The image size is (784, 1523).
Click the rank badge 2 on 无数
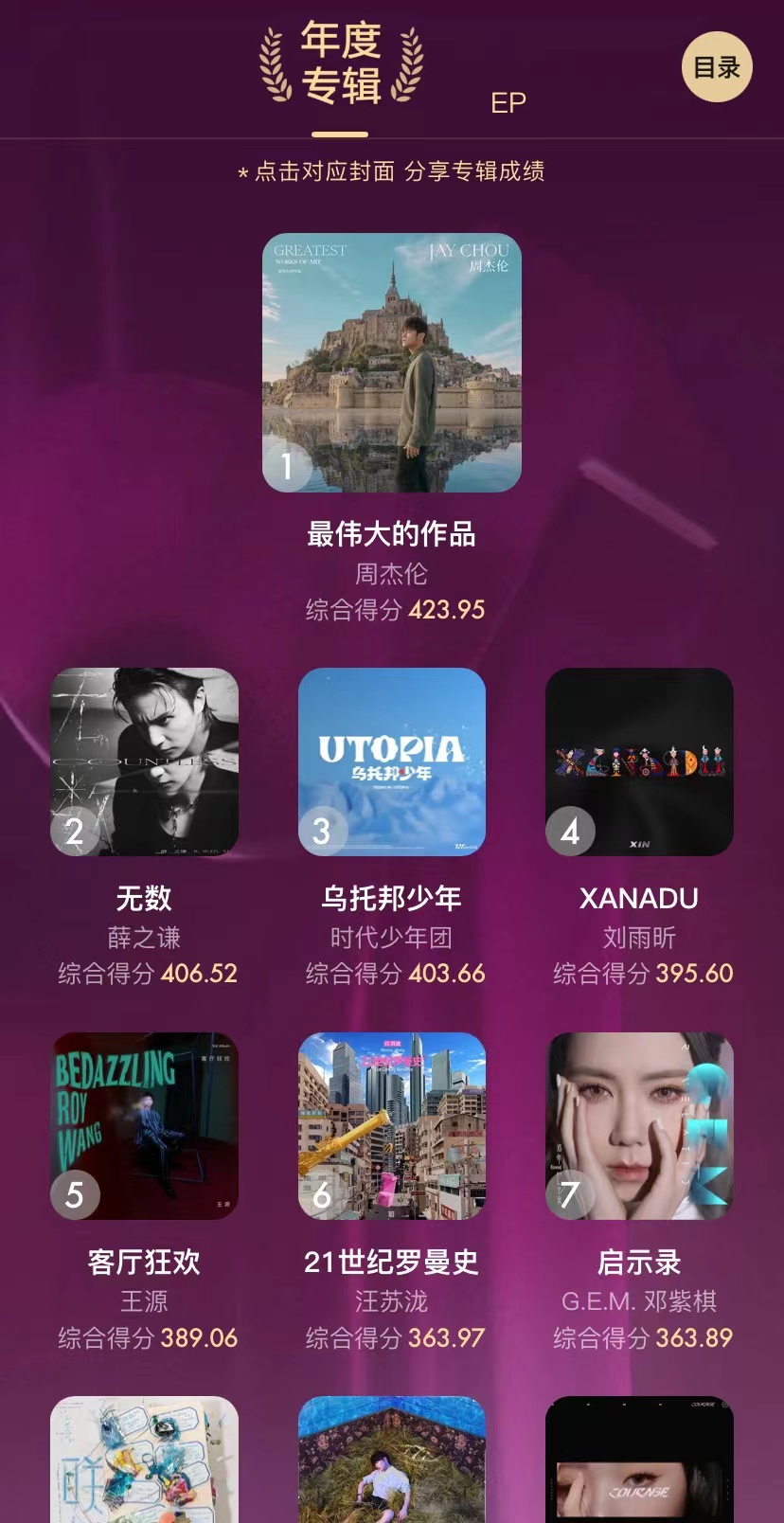(75, 832)
